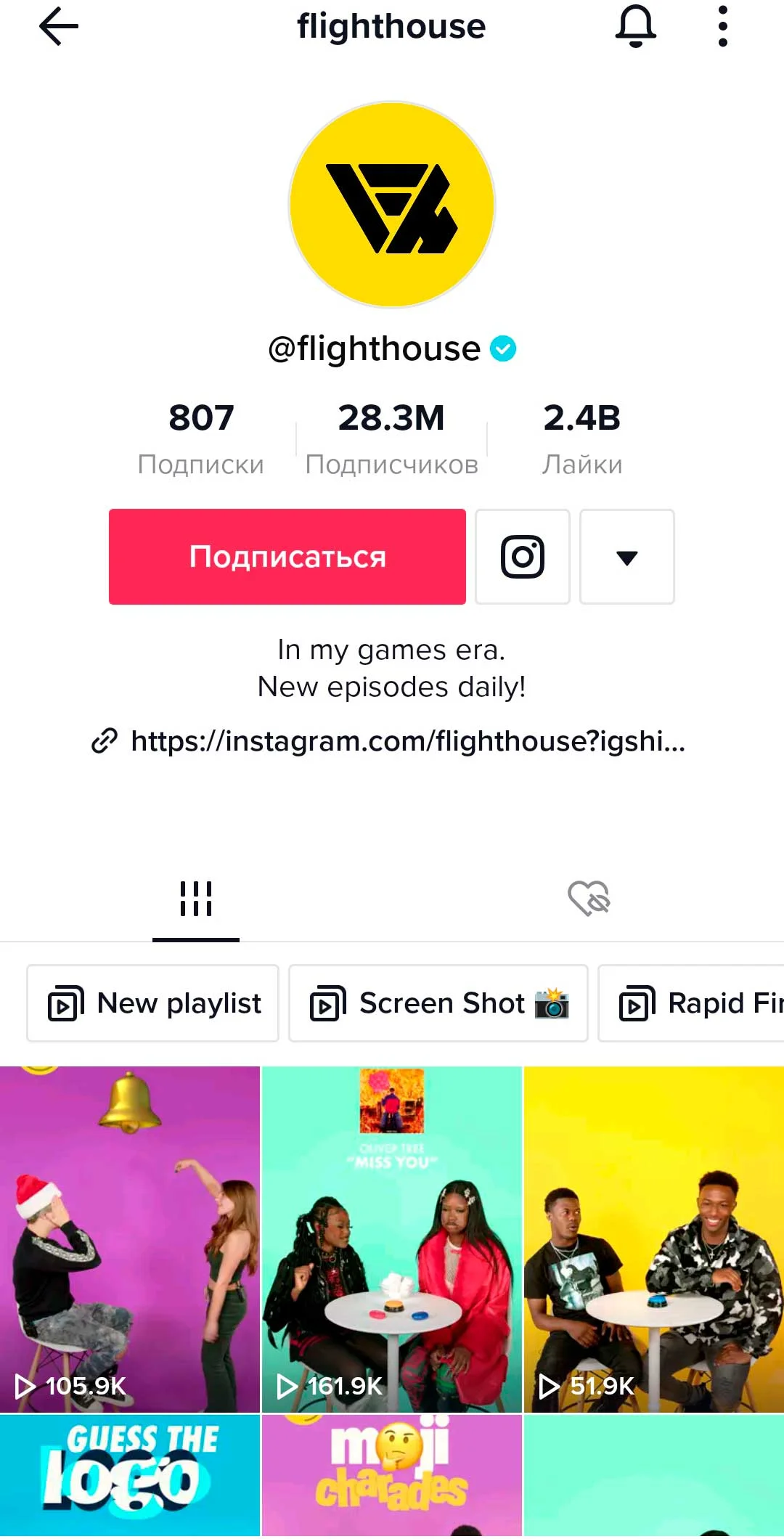Image resolution: width=784 pixels, height=1539 pixels.
Task: Tap the Подписаться follow button
Action: pos(287,557)
